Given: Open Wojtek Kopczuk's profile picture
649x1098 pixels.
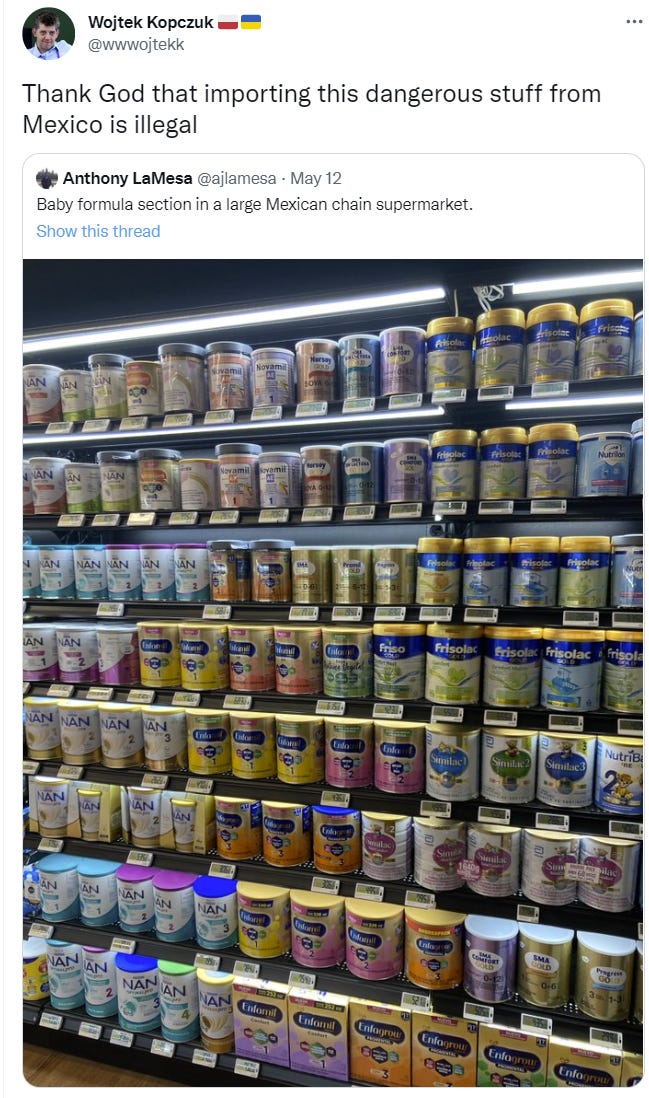Looking at the screenshot, I should point(48,33).
